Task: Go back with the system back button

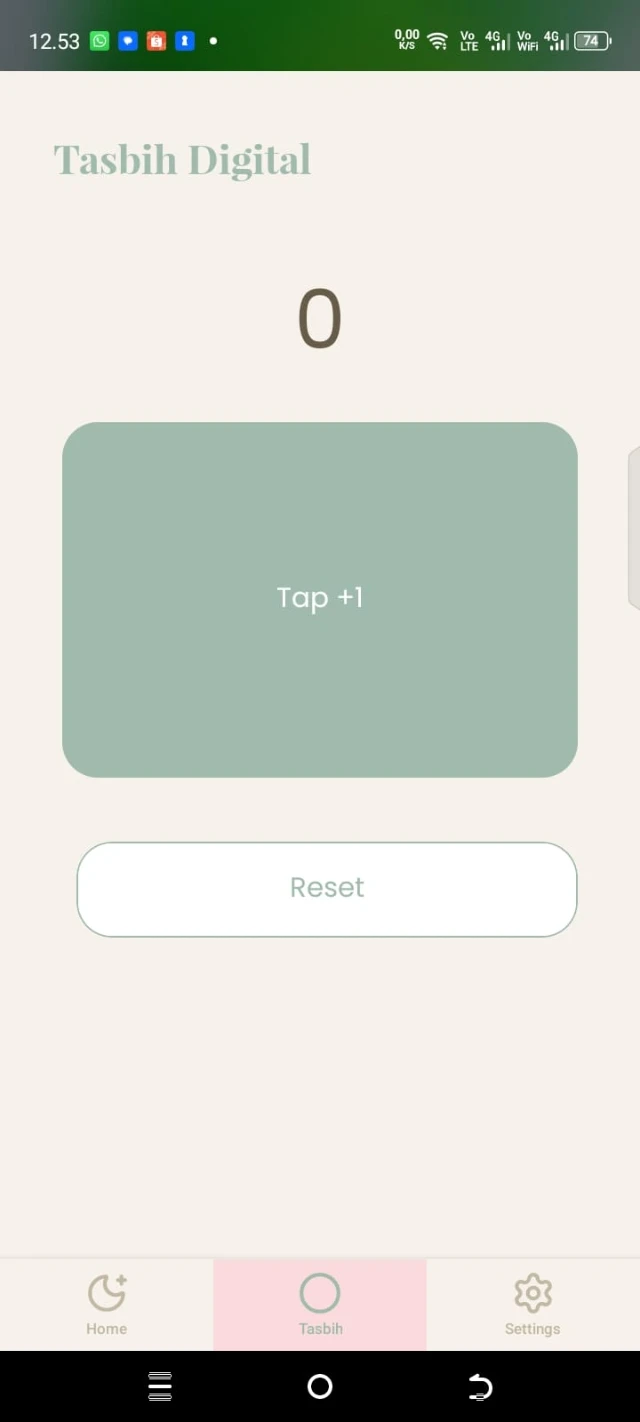Action: [480, 1386]
